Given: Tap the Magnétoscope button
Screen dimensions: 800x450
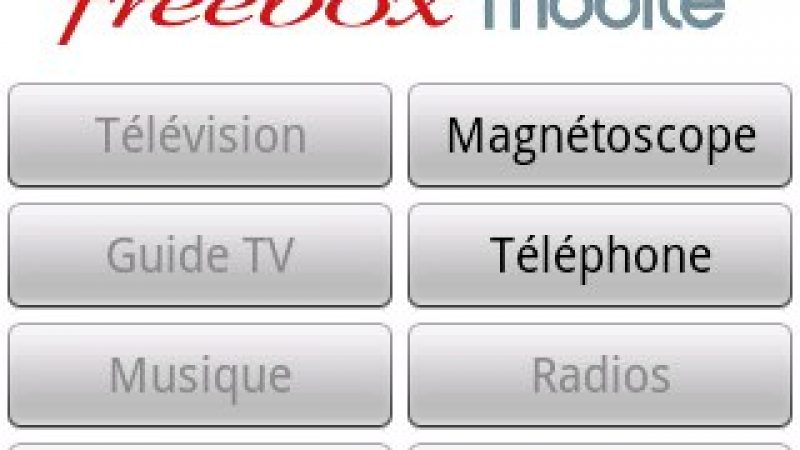Looking at the screenshot, I should tap(600, 135).
